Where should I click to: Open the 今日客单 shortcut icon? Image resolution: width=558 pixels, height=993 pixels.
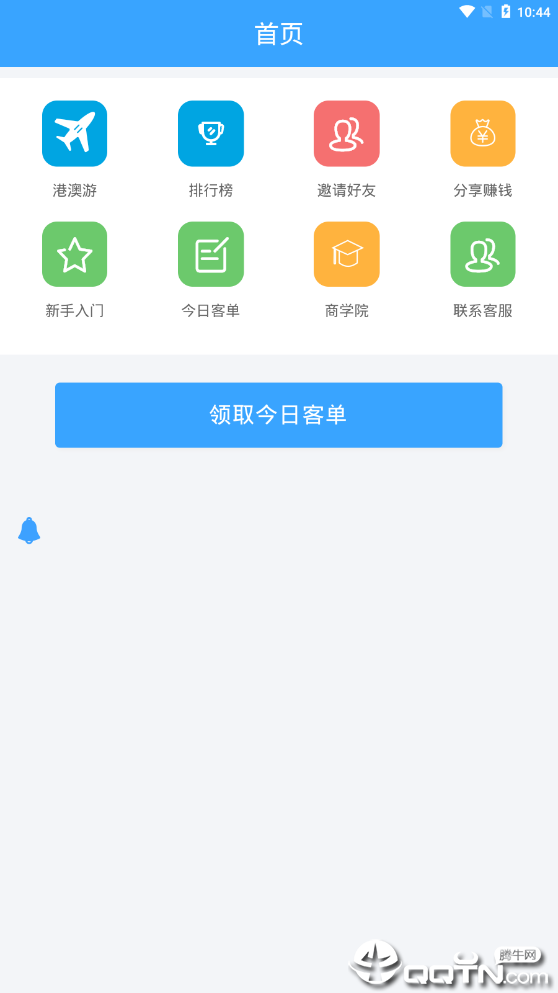[x=211, y=254]
